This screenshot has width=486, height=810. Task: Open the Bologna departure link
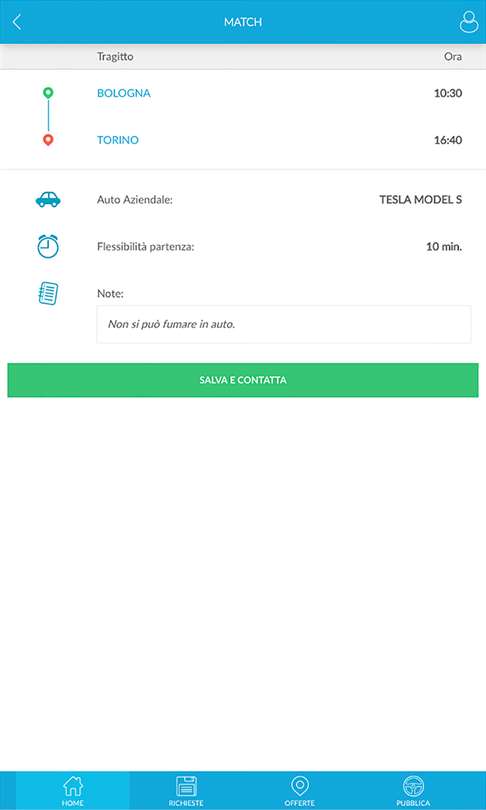pos(124,94)
